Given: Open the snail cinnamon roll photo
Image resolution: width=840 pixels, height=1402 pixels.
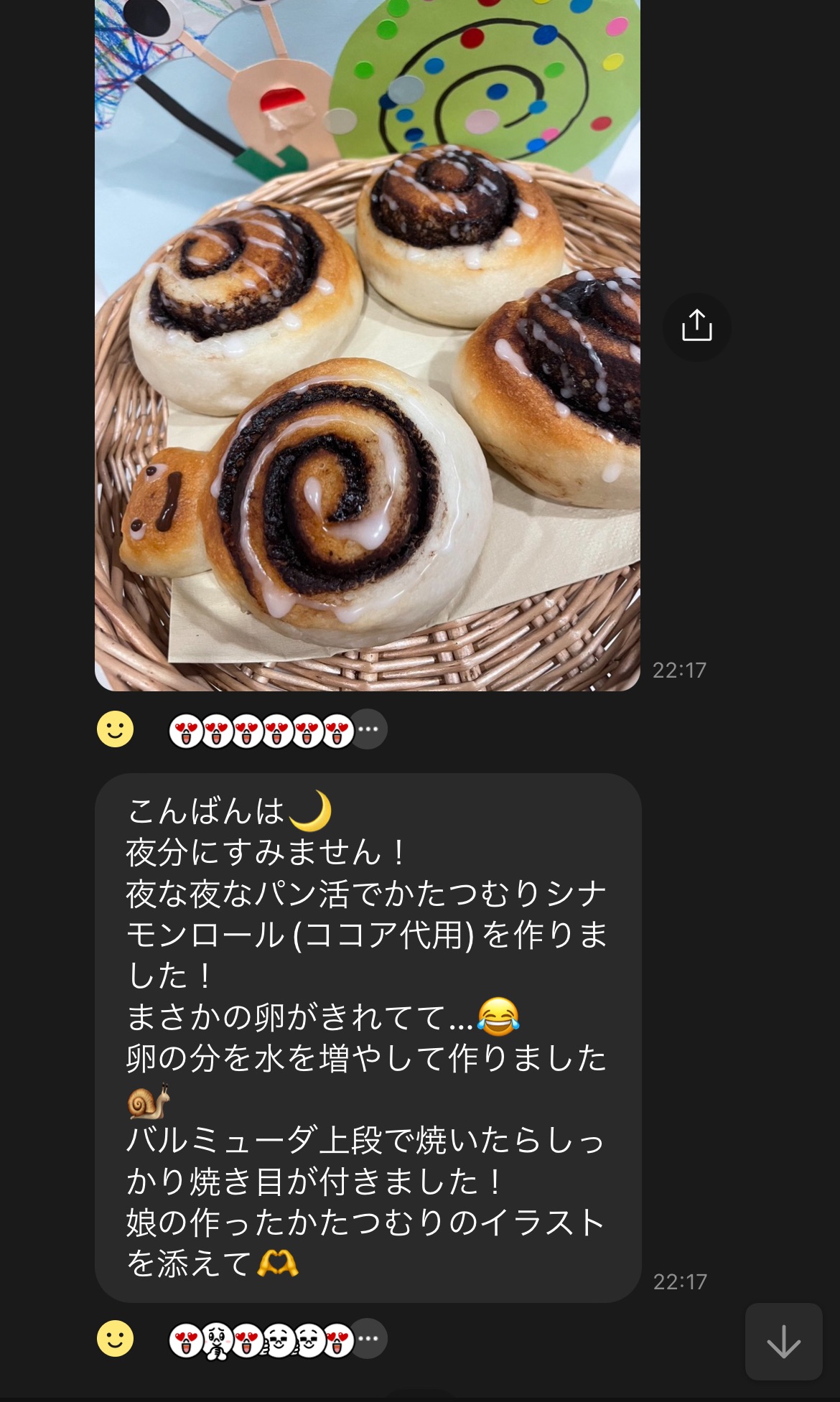Looking at the screenshot, I should tap(367, 345).
